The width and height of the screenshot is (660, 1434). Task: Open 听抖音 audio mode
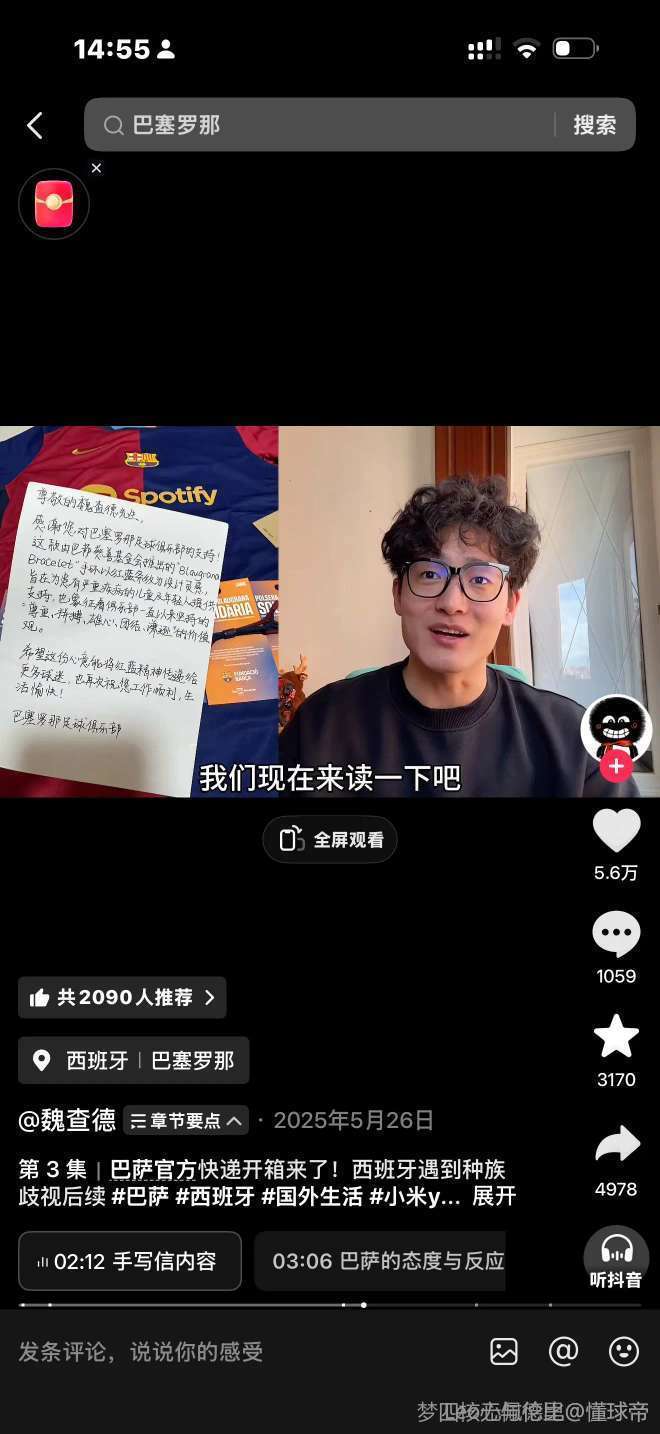tap(616, 1257)
